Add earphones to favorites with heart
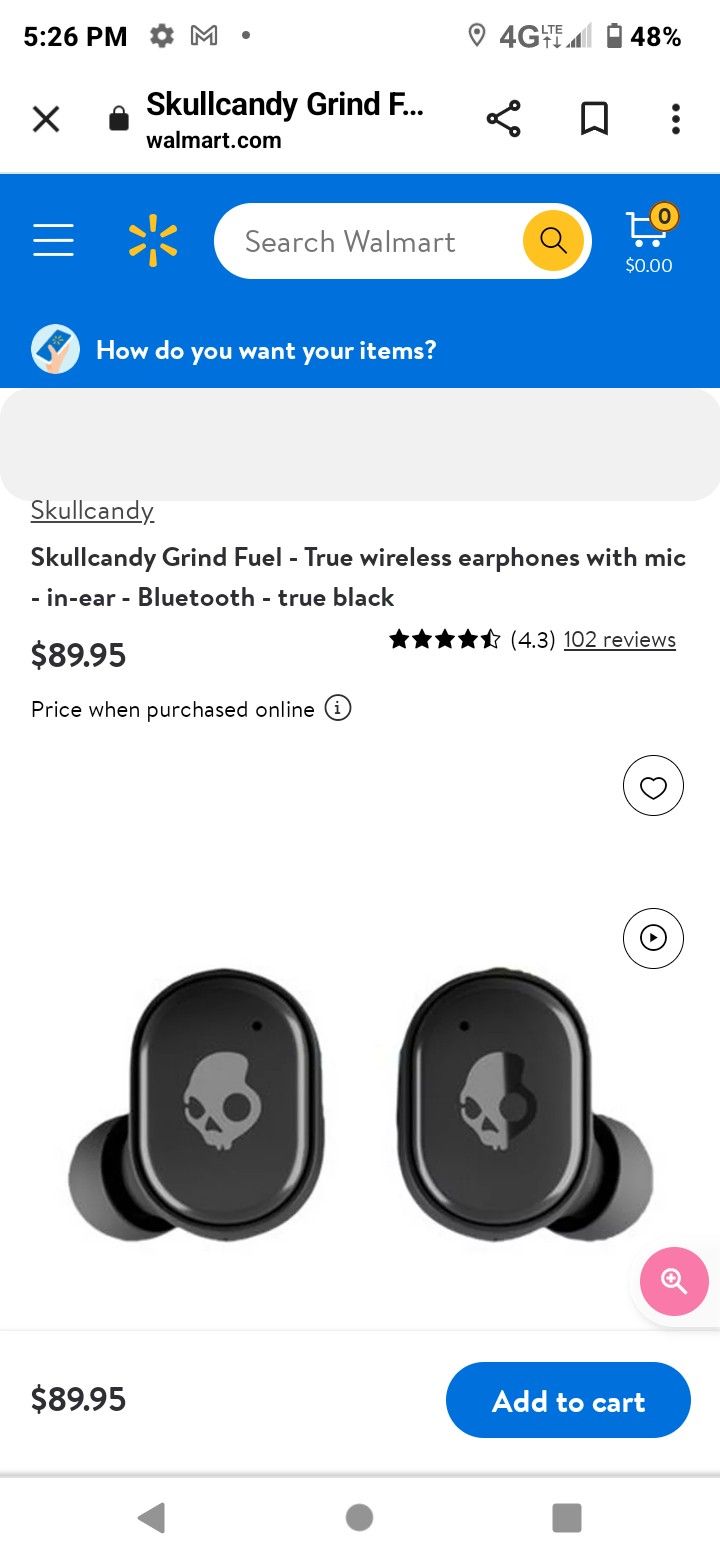 coord(653,786)
